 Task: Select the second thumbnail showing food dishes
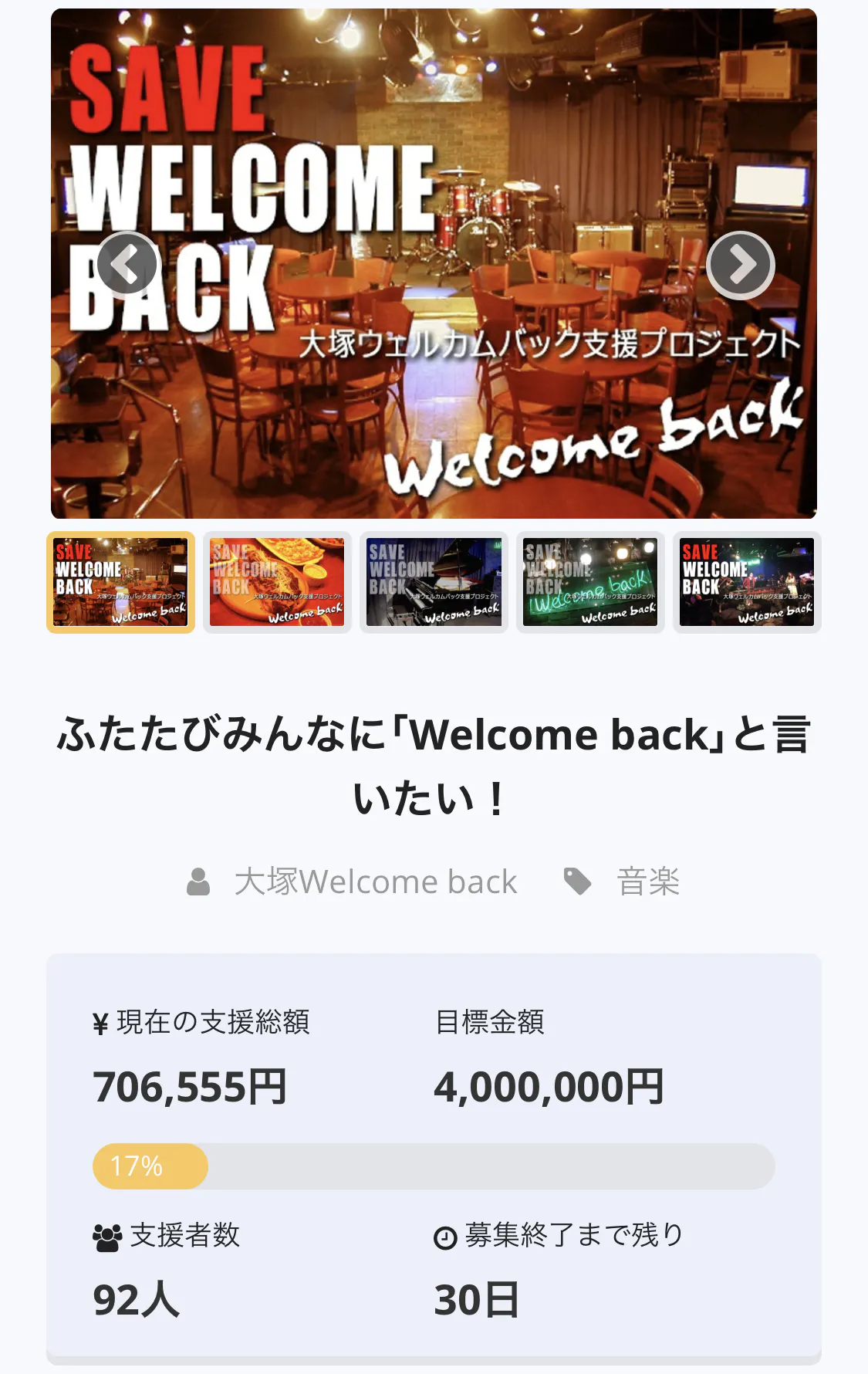tap(277, 582)
